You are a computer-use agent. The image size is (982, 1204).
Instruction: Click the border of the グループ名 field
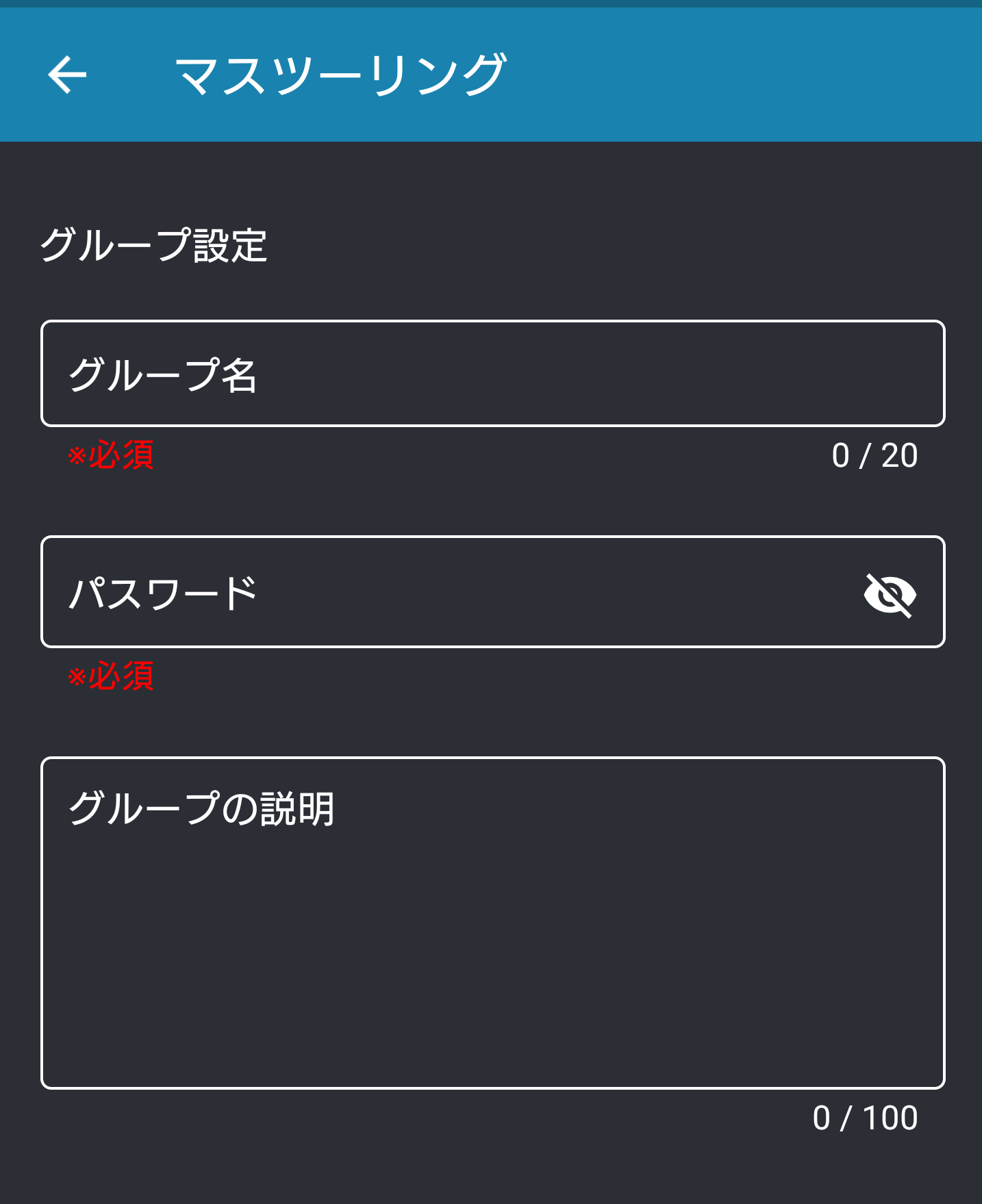point(492,323)
